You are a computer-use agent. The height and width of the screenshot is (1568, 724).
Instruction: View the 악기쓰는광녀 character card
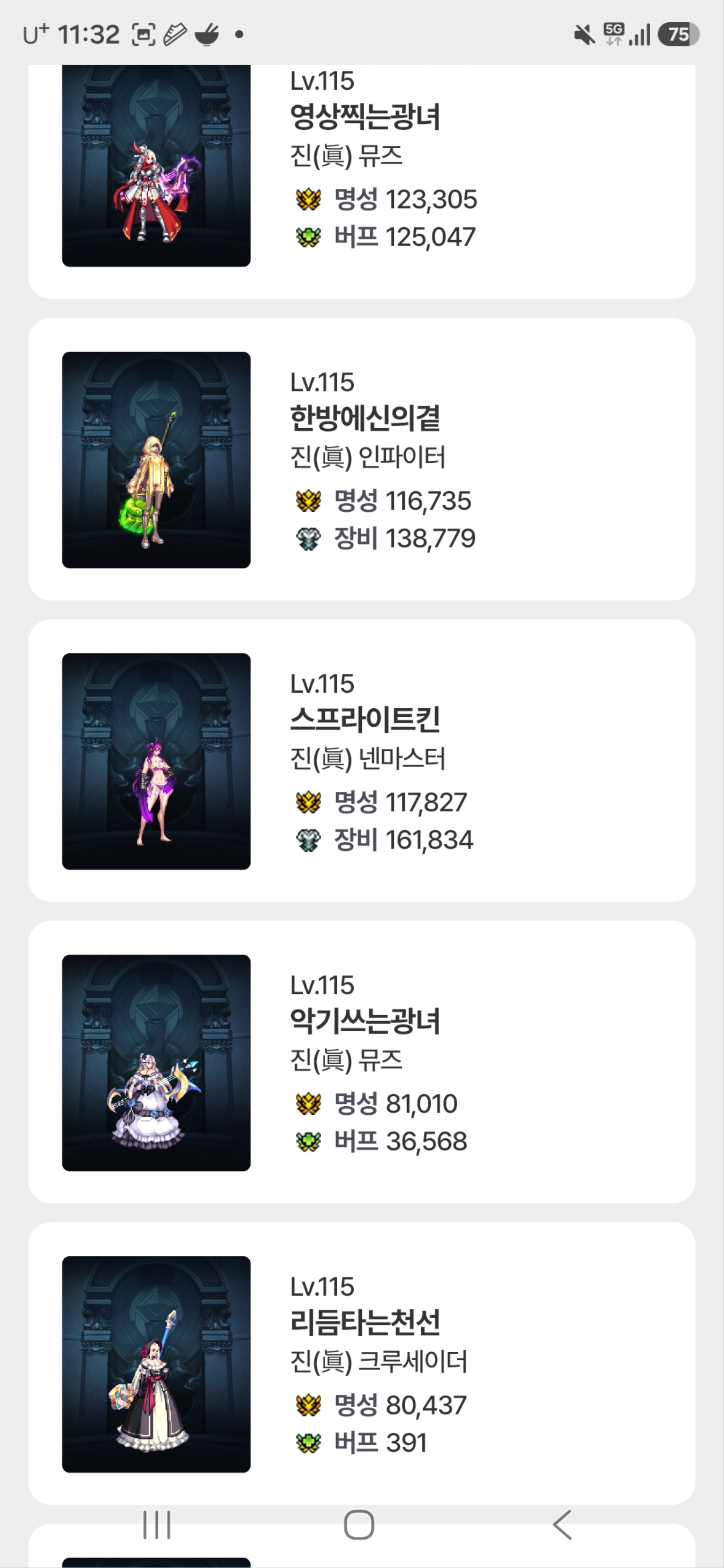coord(362,1061)
